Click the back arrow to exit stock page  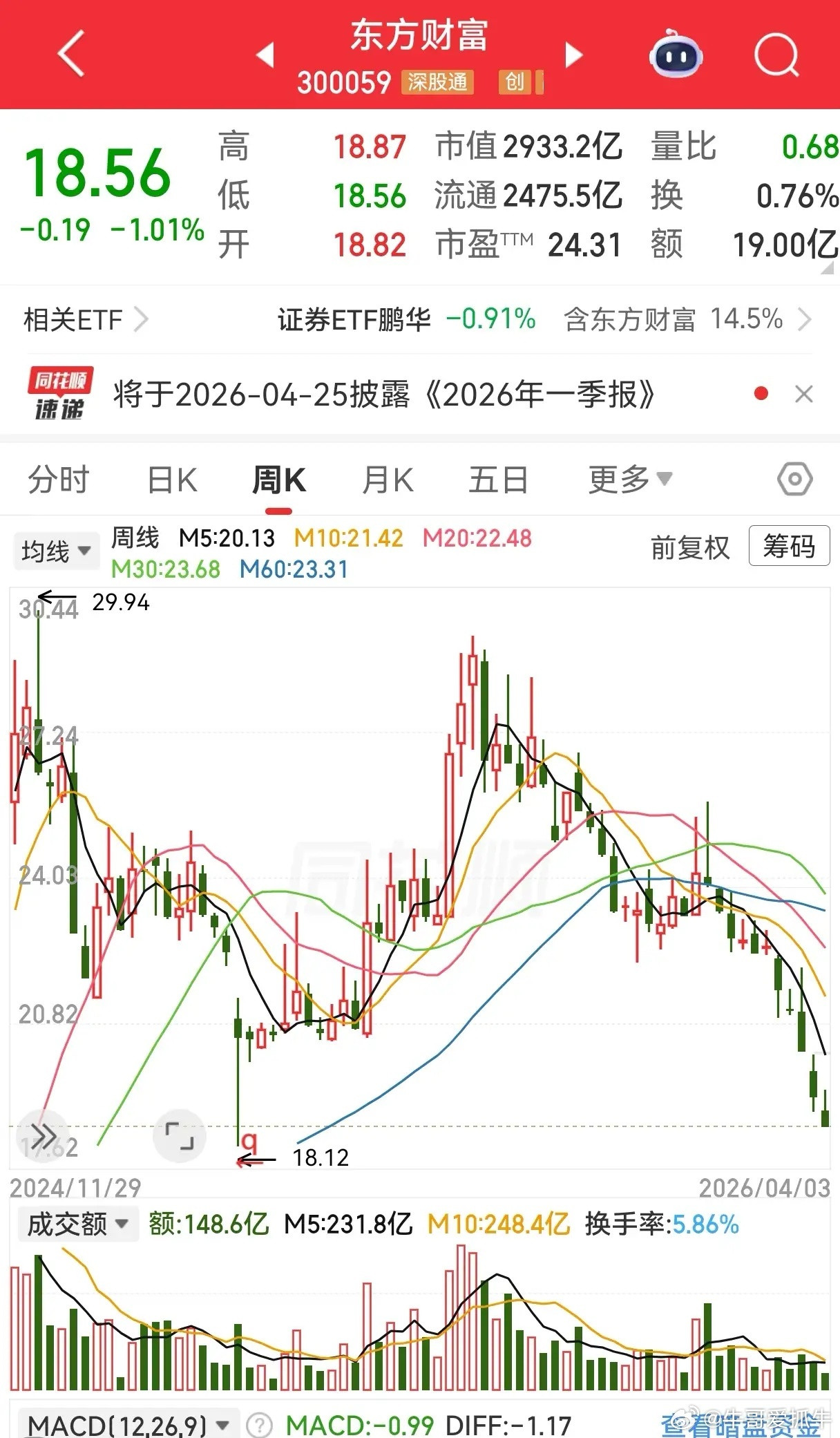[x=71, y=54]
